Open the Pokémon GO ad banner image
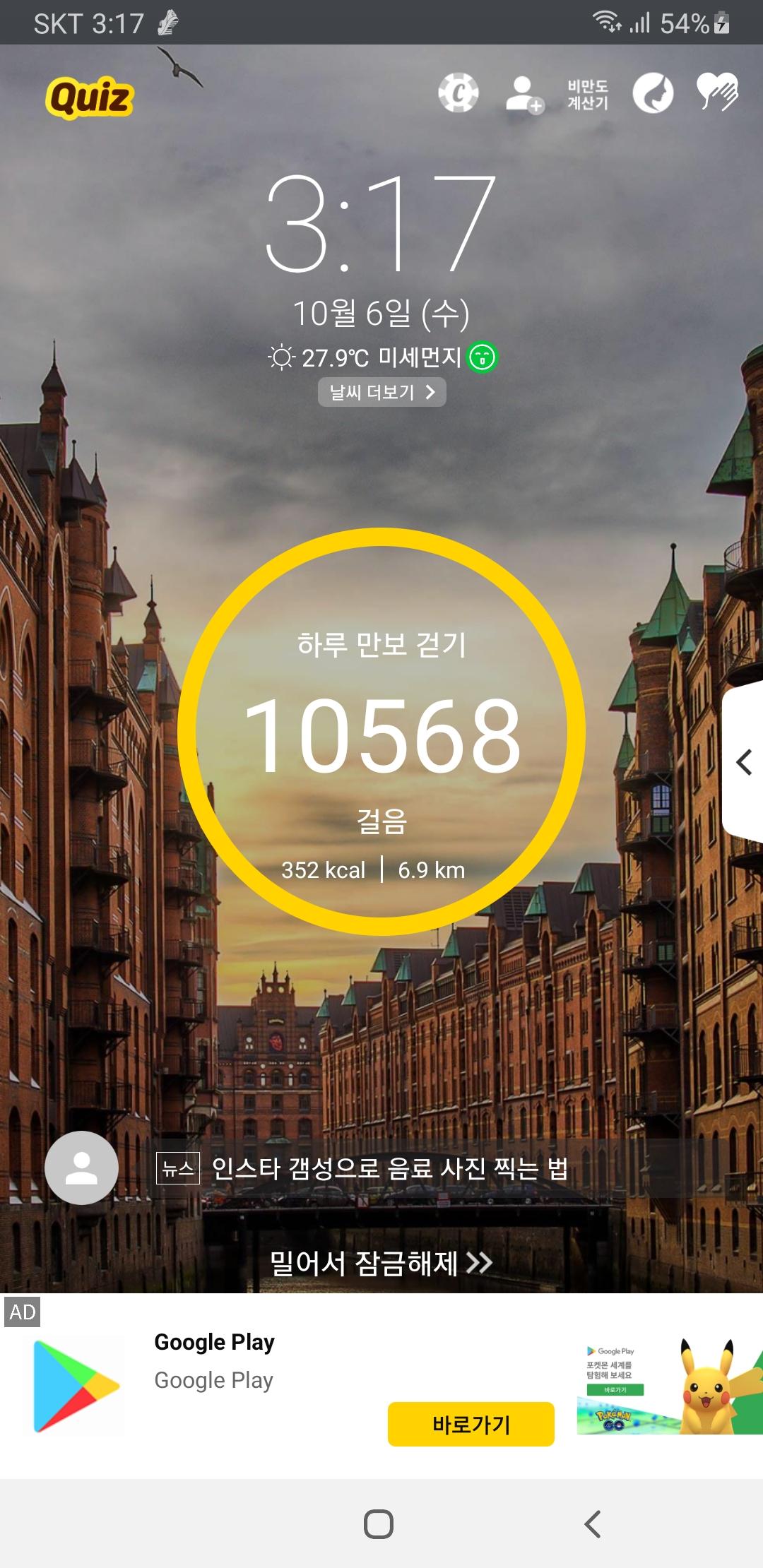Viewport: 763px width, 1568px height. click(668, 1386)
